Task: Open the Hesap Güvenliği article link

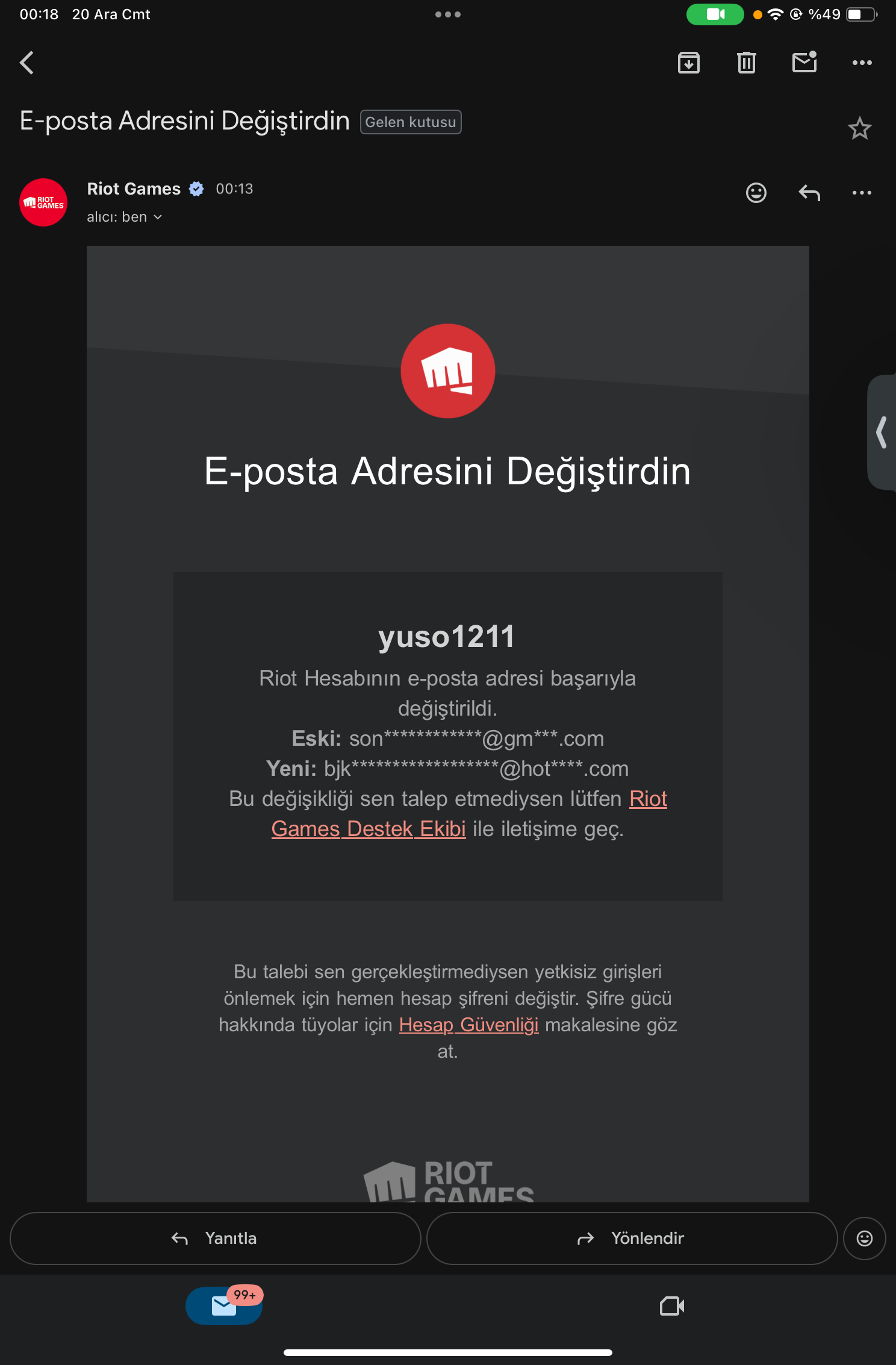Action: pyautogui.click(x=469, y=1025)
